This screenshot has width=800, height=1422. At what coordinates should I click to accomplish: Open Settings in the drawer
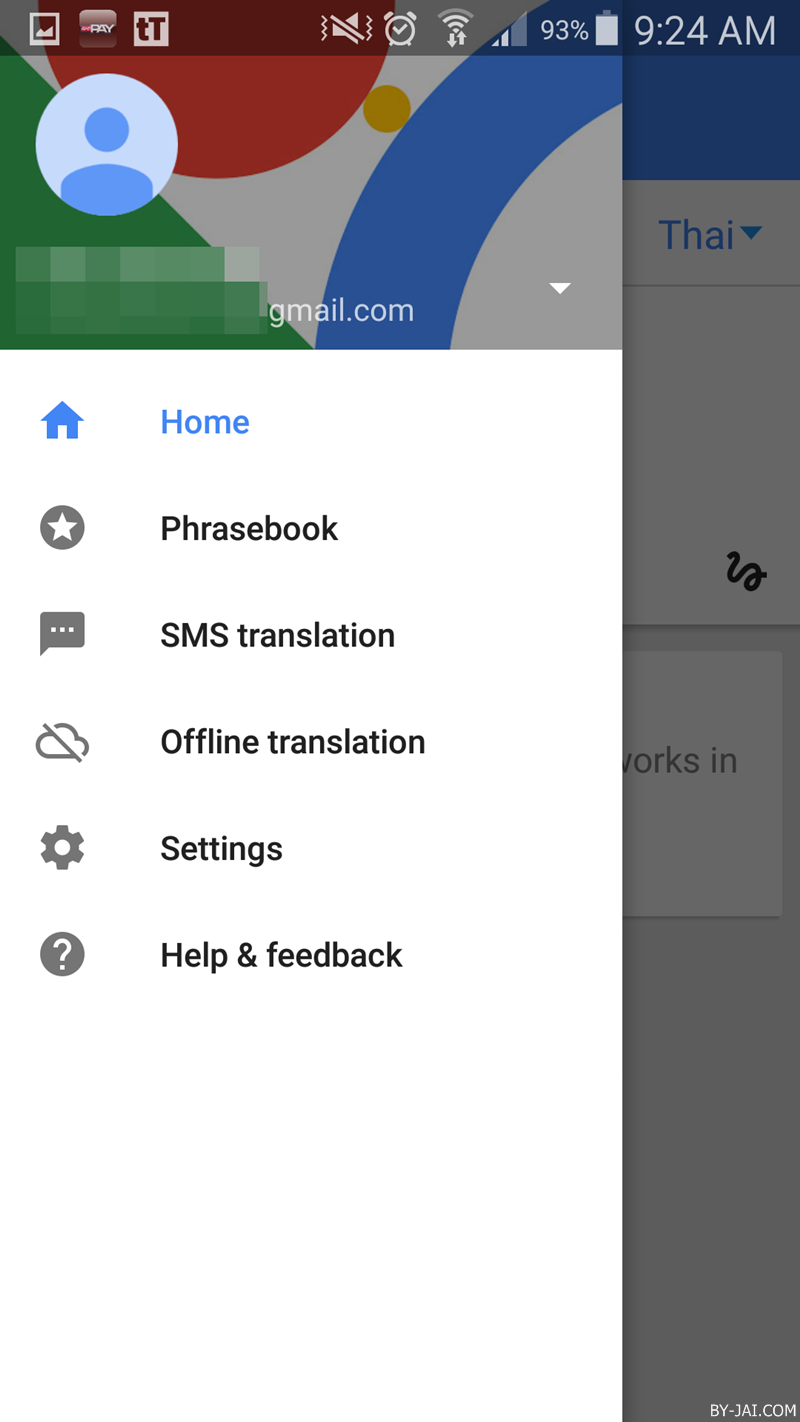[221, 849]
